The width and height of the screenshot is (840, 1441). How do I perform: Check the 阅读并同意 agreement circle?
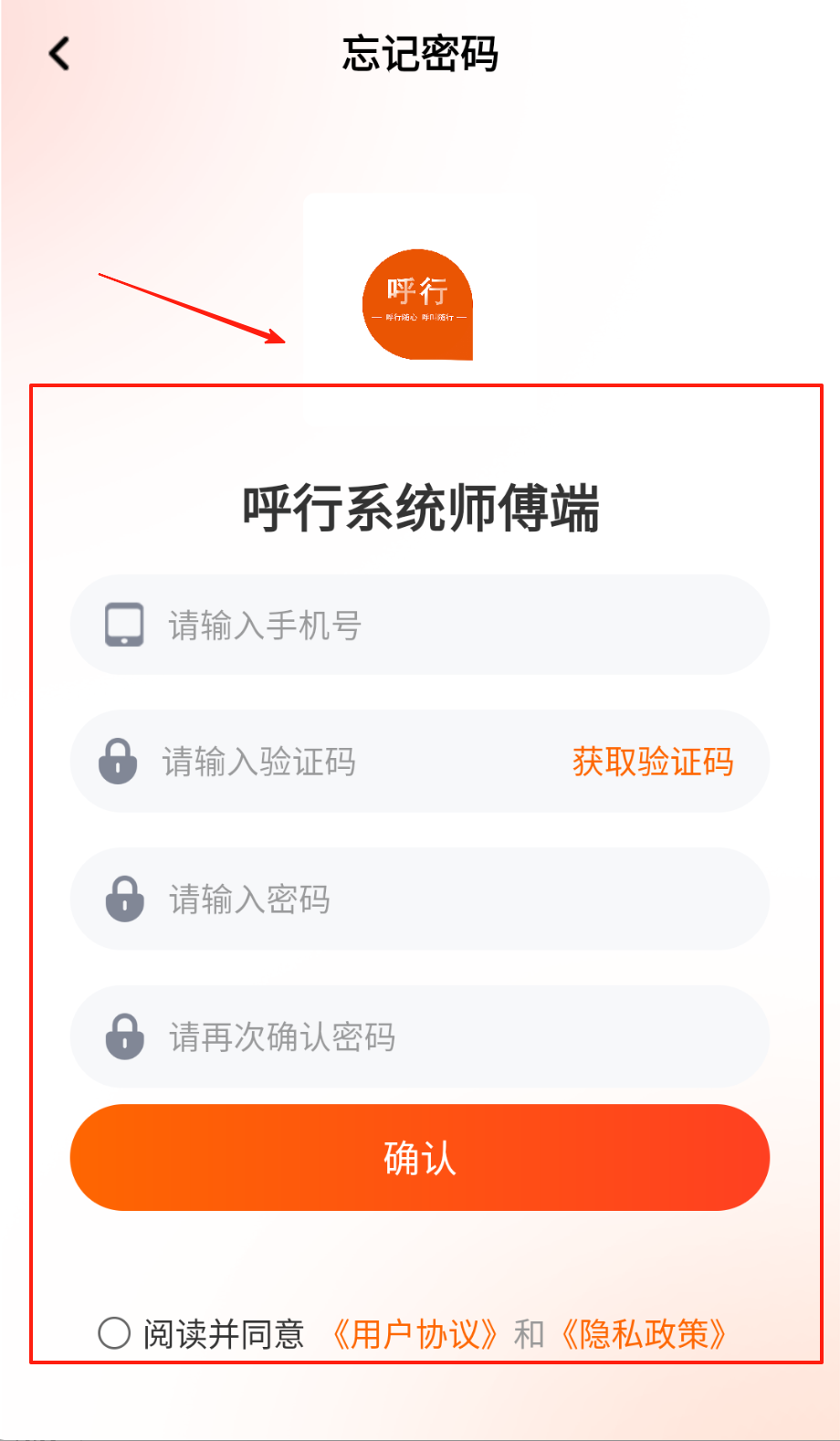pos(114,1333)
